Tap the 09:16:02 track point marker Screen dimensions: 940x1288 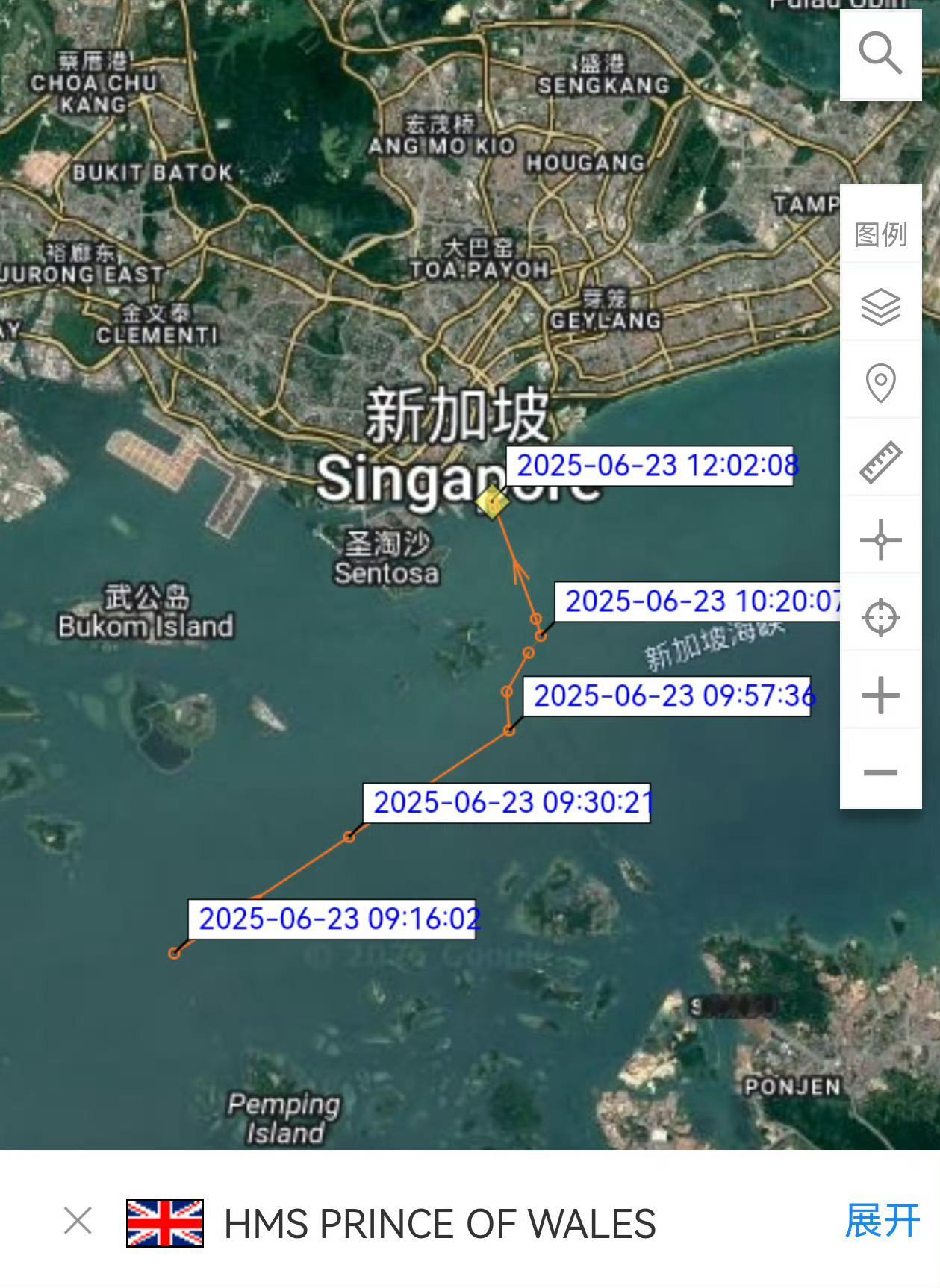(174, 953)
